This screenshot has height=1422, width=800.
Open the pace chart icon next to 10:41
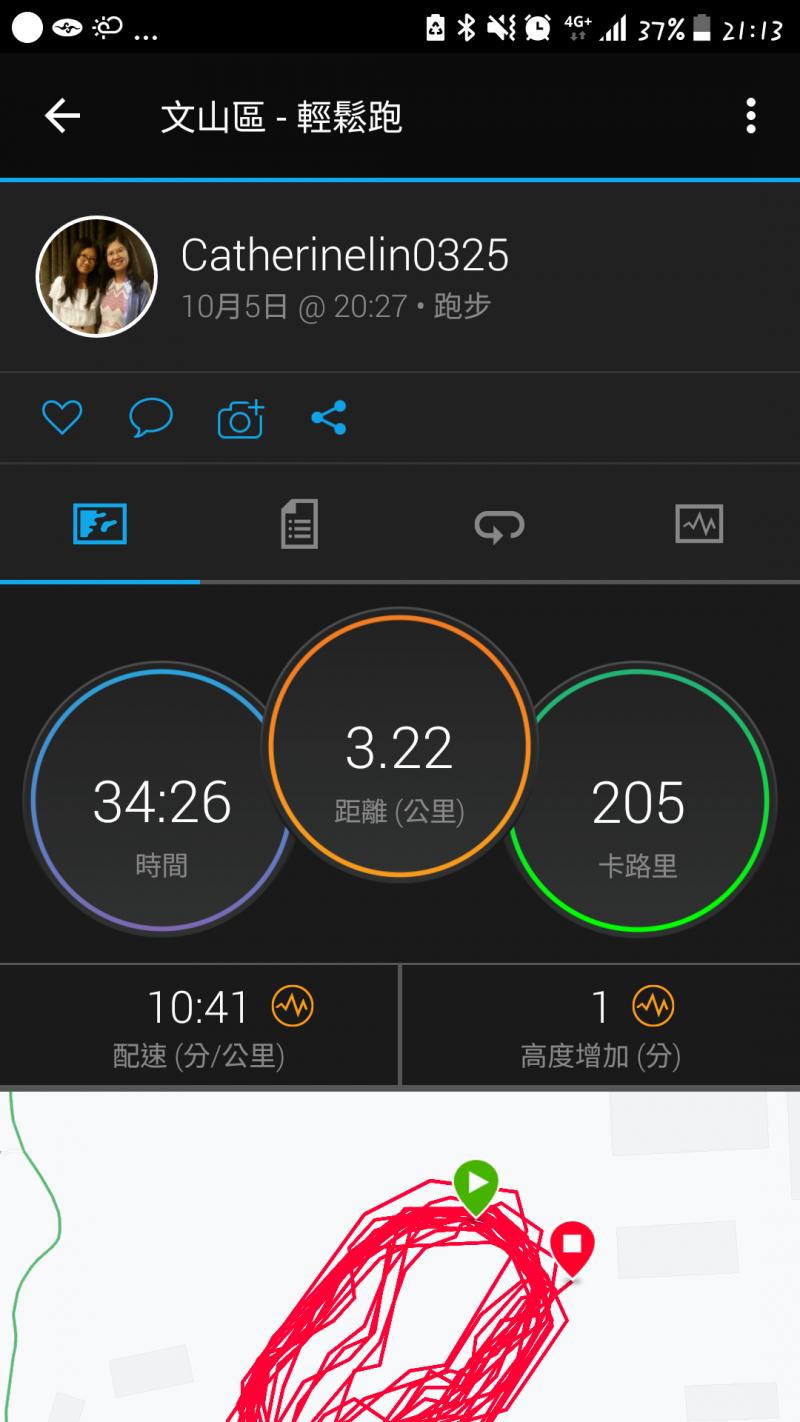293,1006
